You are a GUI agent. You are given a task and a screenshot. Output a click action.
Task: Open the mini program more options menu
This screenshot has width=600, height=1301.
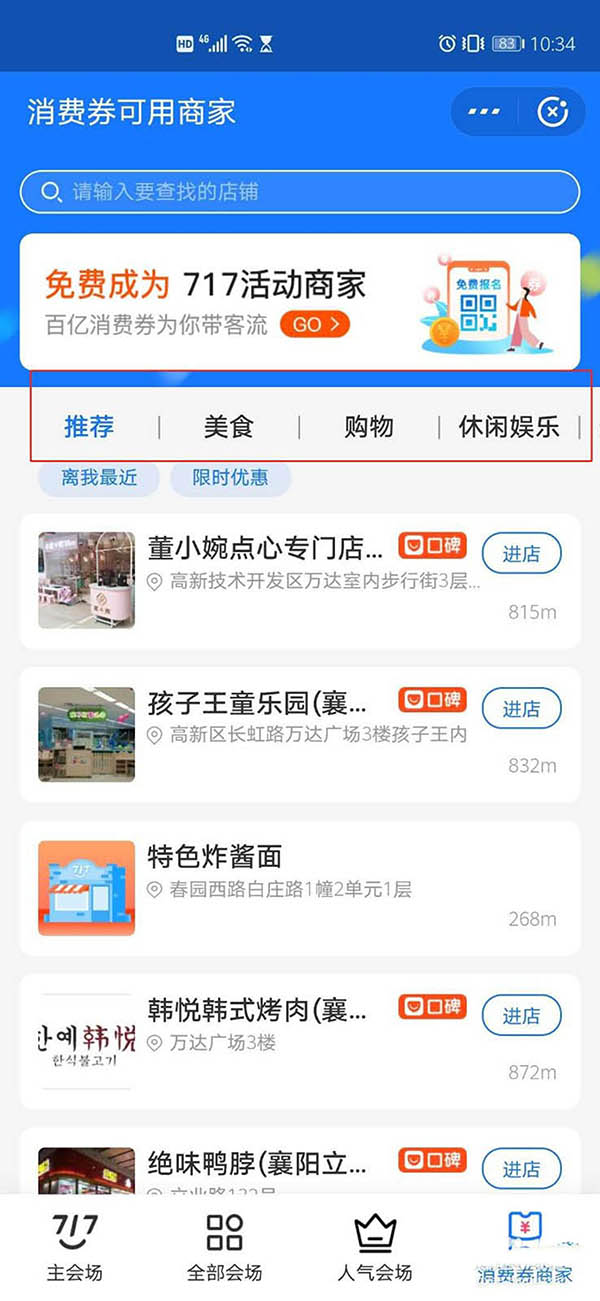(484, 112)
